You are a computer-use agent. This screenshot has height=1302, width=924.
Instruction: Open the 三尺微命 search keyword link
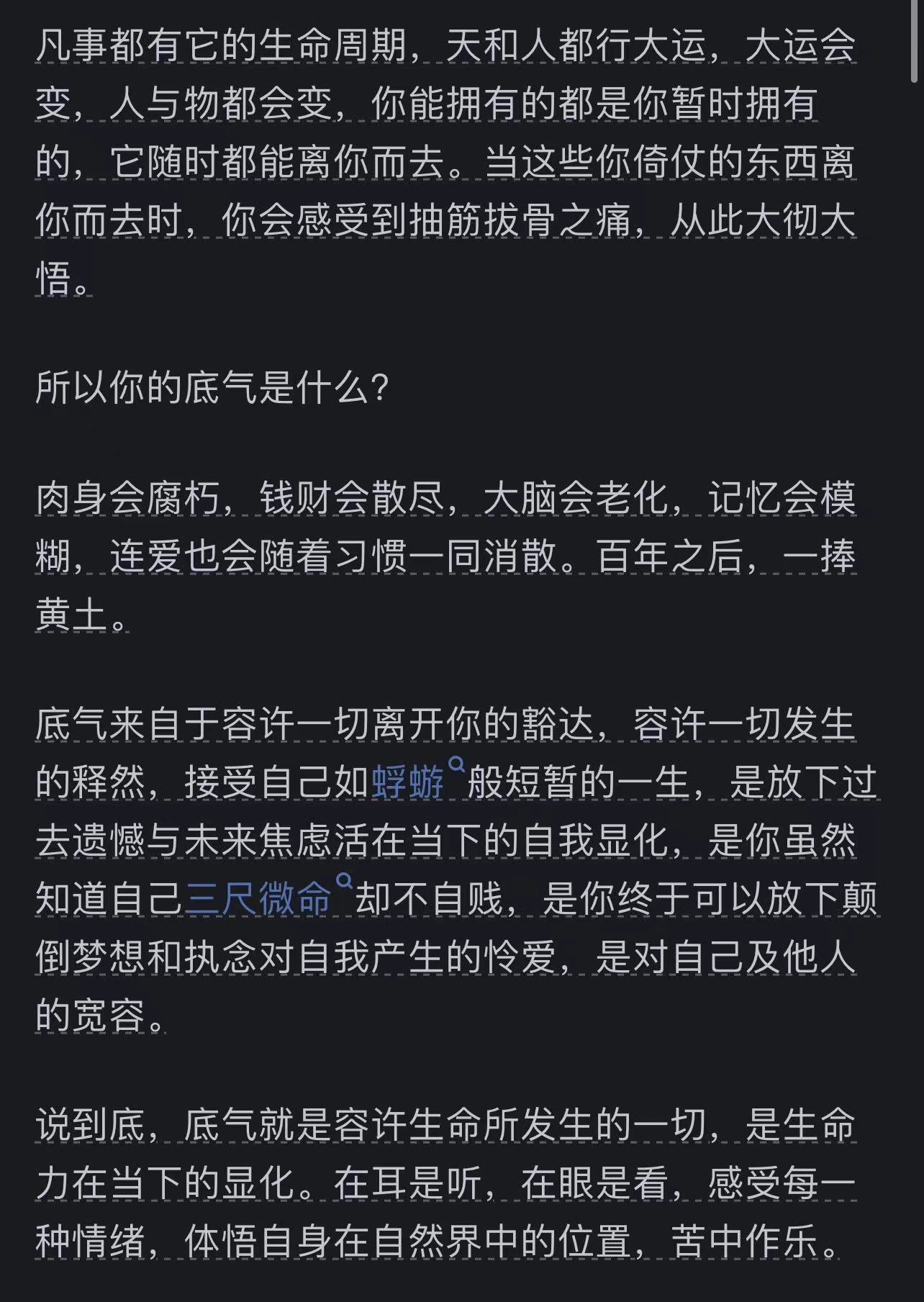[258, 899]
